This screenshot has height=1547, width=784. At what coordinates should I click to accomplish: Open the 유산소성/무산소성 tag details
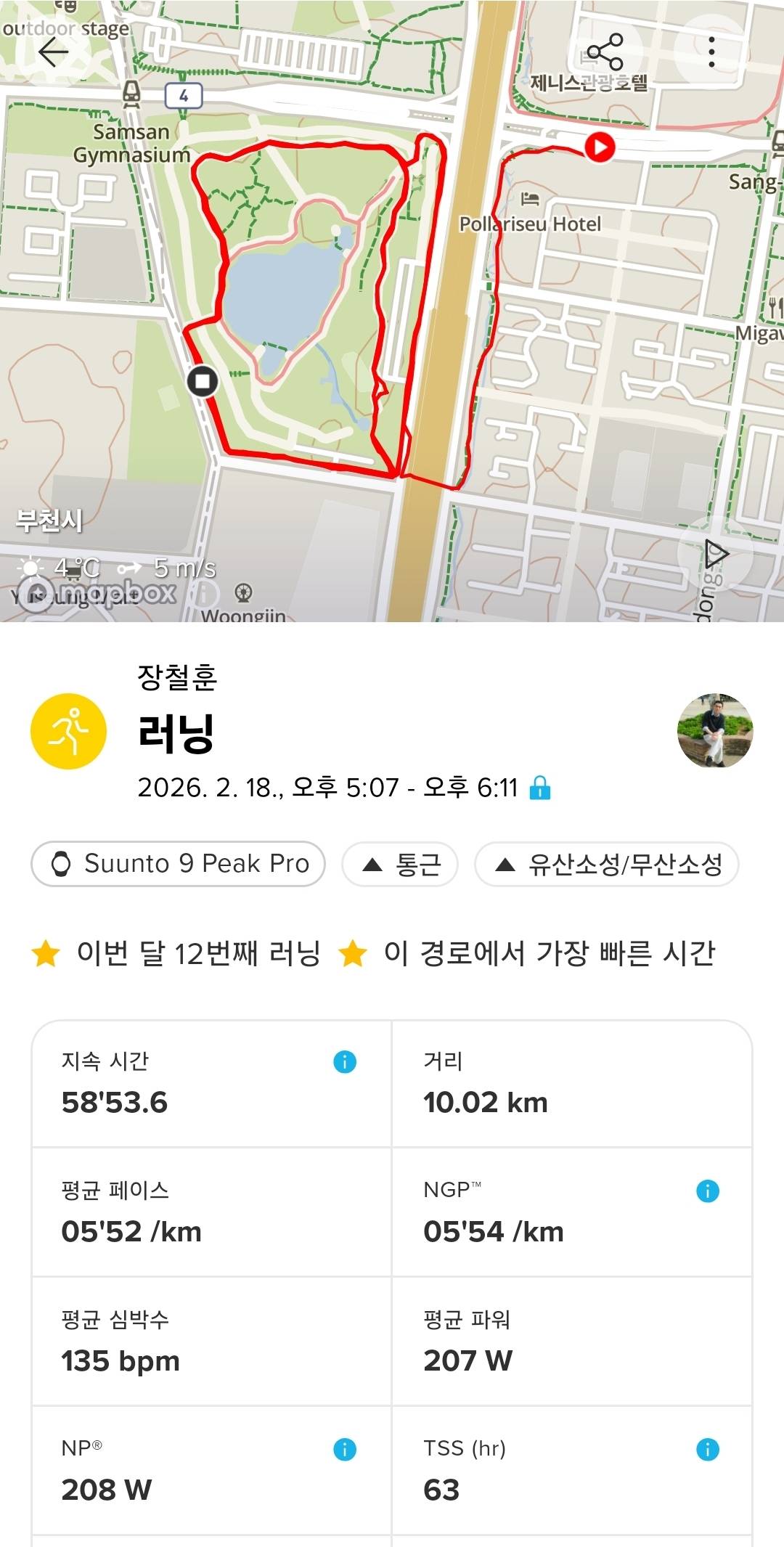point(606,865)
